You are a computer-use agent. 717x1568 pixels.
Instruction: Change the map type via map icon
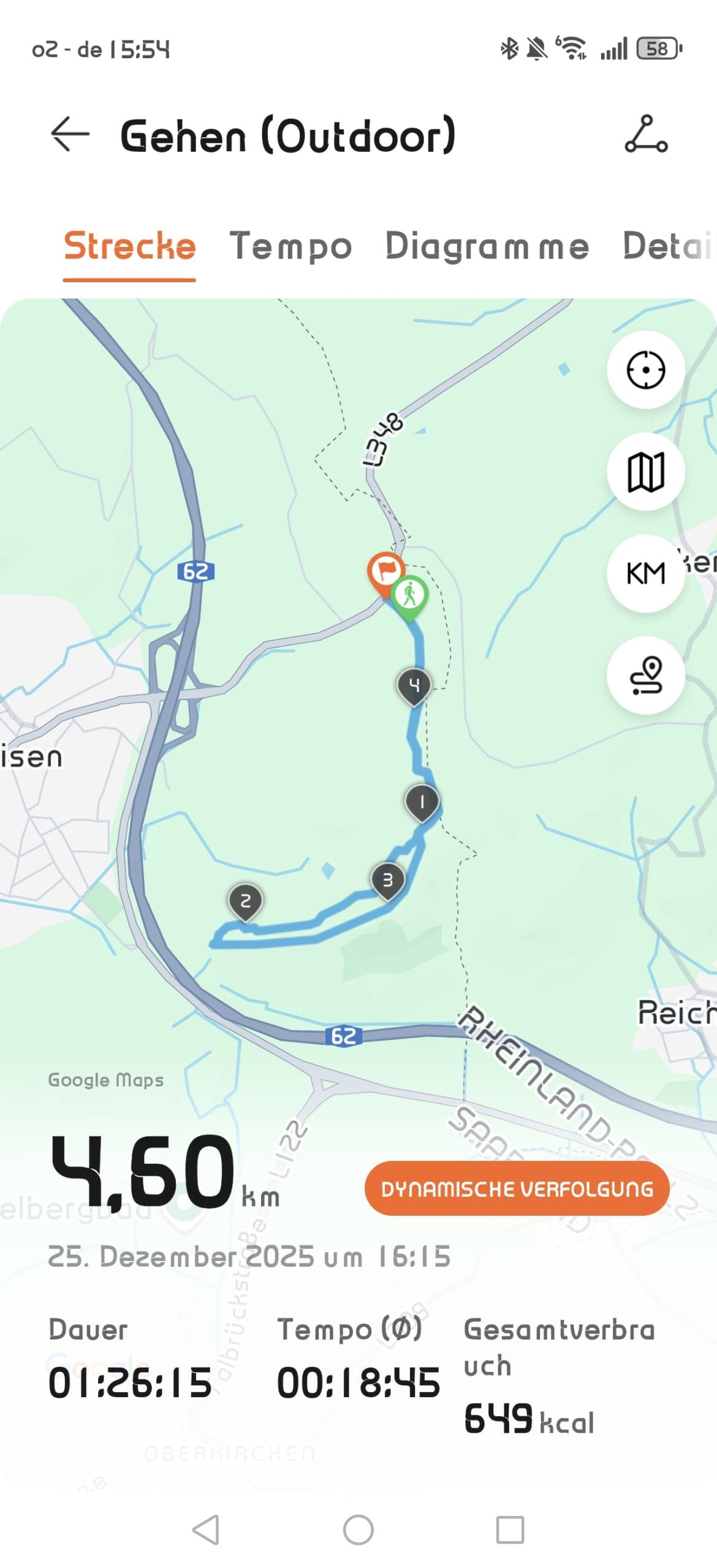[x=645, y=472]
